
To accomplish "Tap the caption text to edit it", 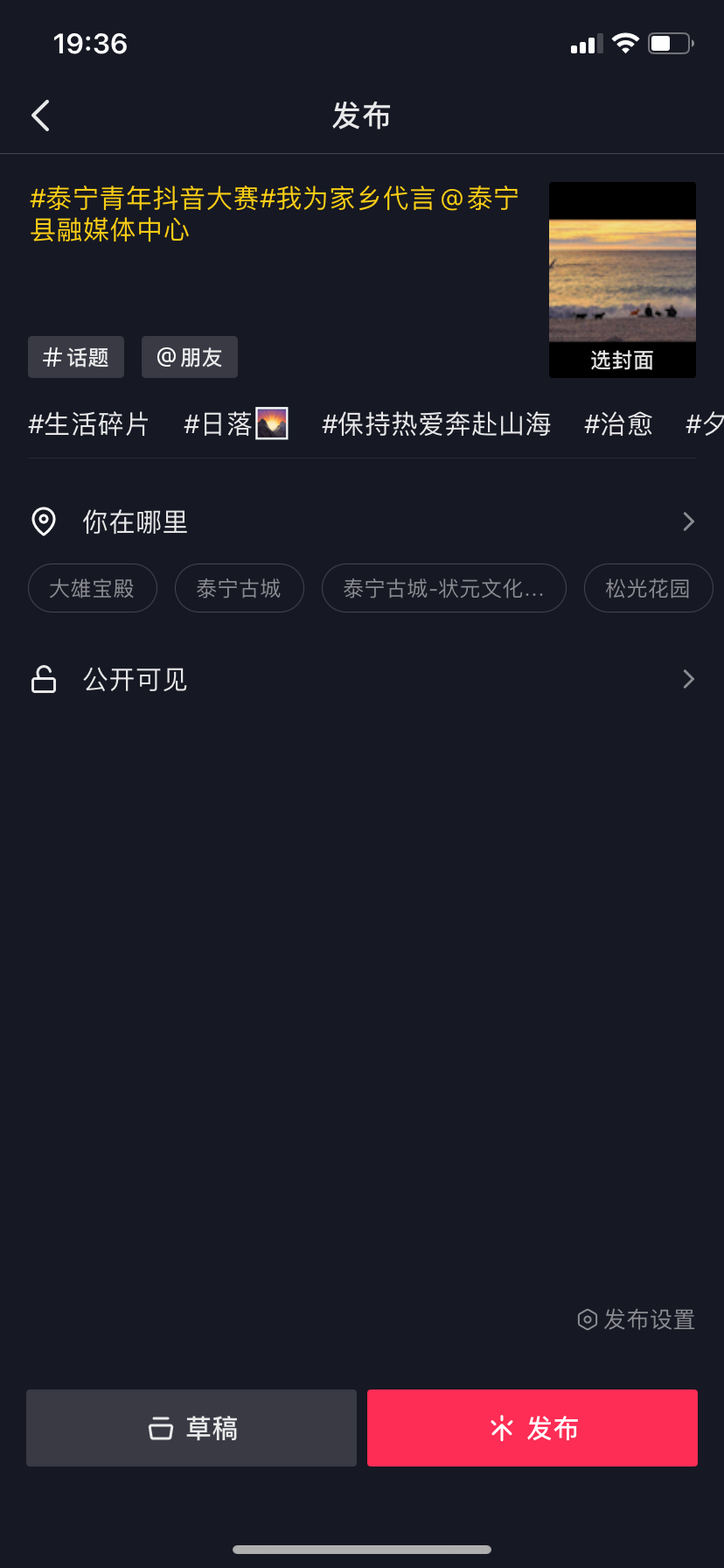I will pyautogui.click(x=275, y=213).
